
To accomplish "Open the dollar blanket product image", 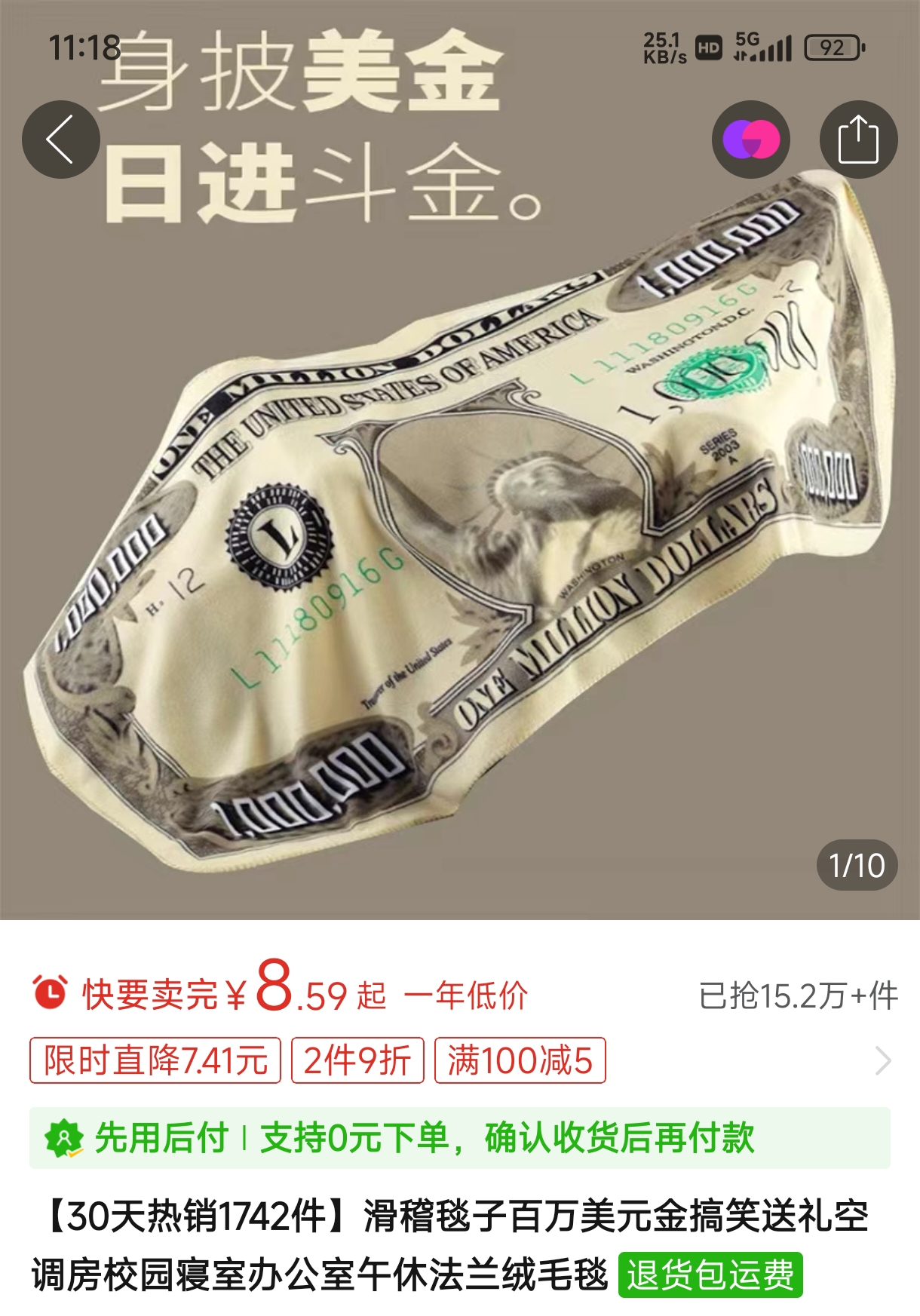I will tap(460, 528).
